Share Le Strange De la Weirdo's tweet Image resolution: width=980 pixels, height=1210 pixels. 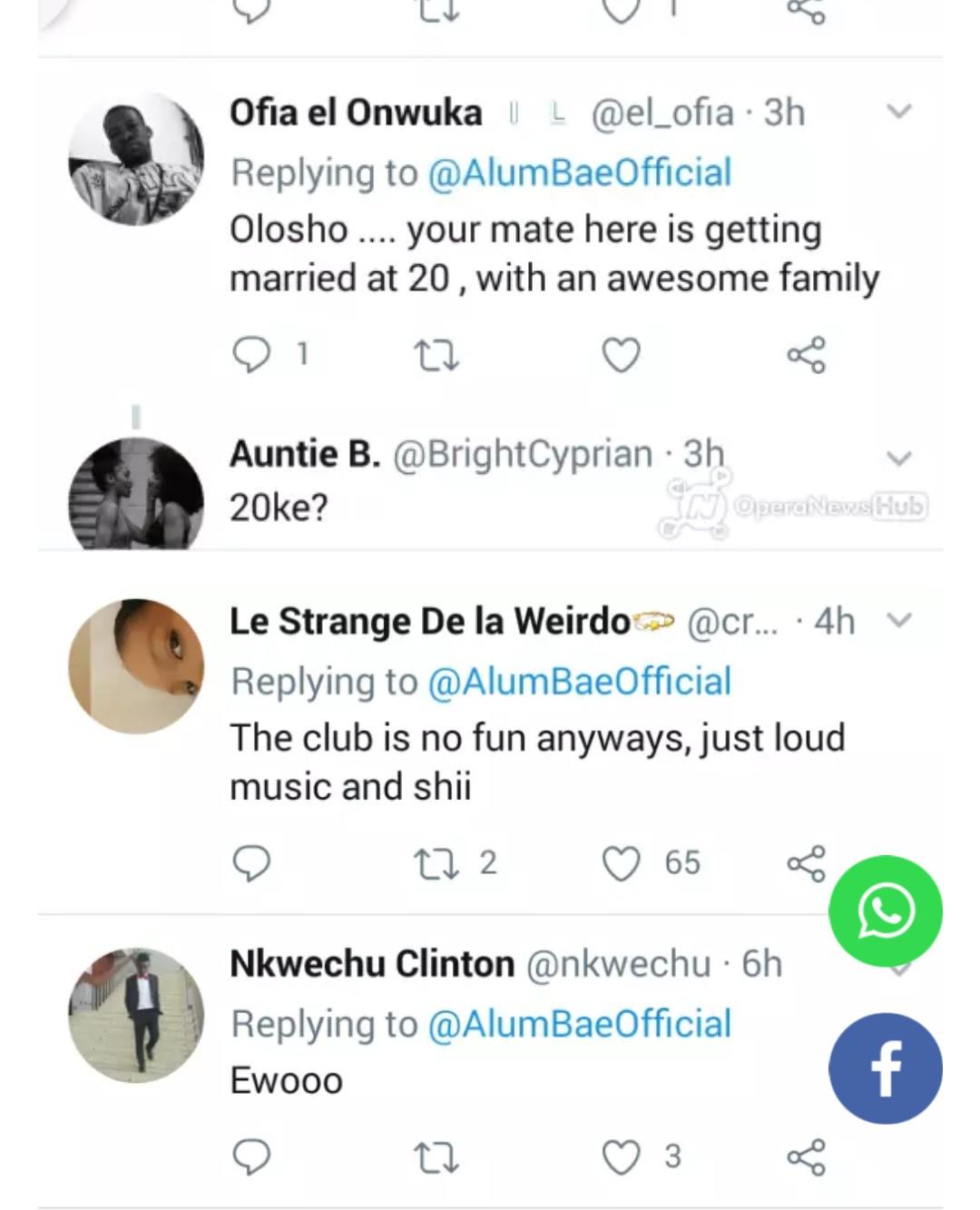(806, 863)
